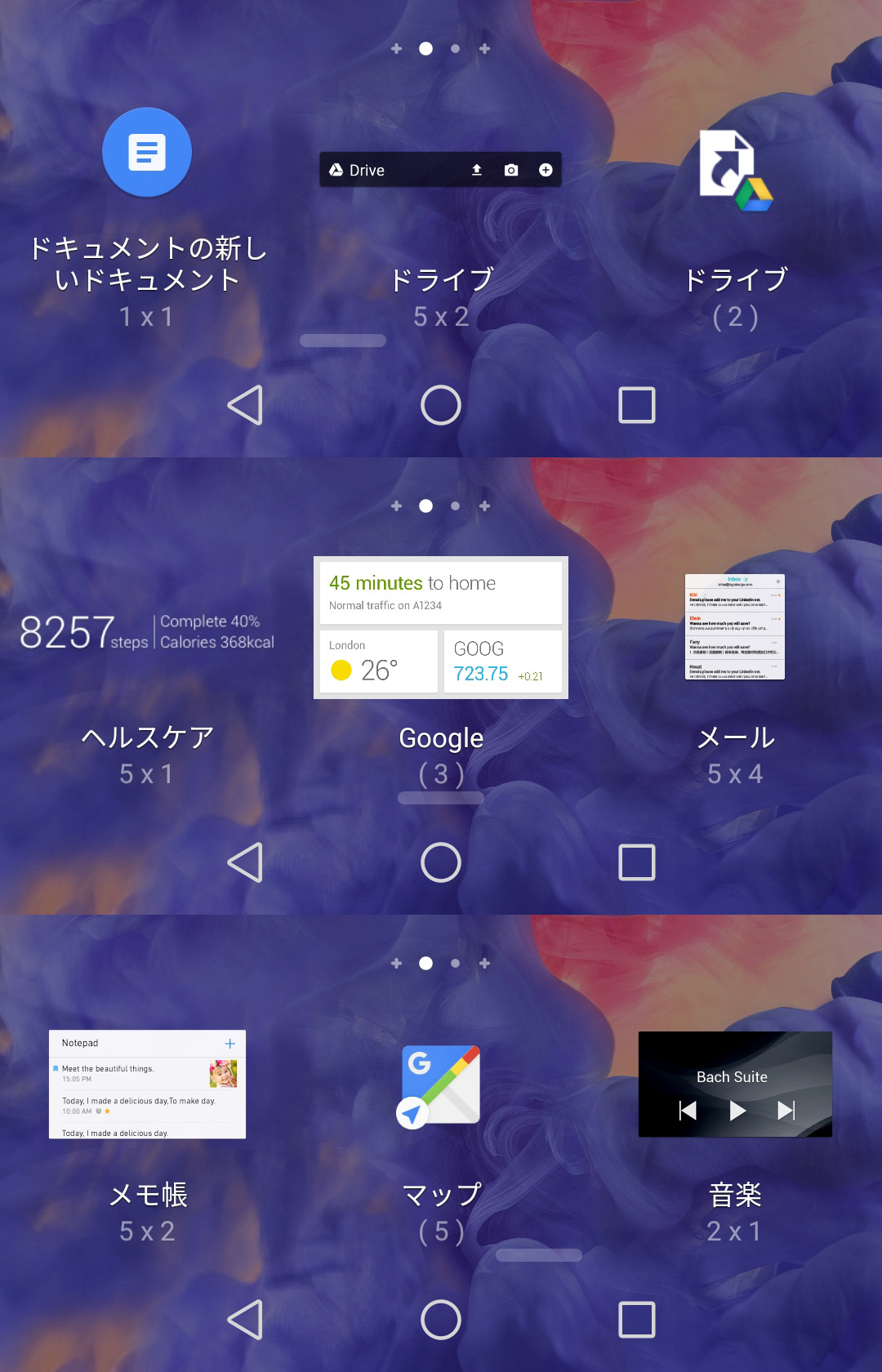Open the "45 minutes to home" traffic card
The image size is (882, 1372).
tap(440, 592)
